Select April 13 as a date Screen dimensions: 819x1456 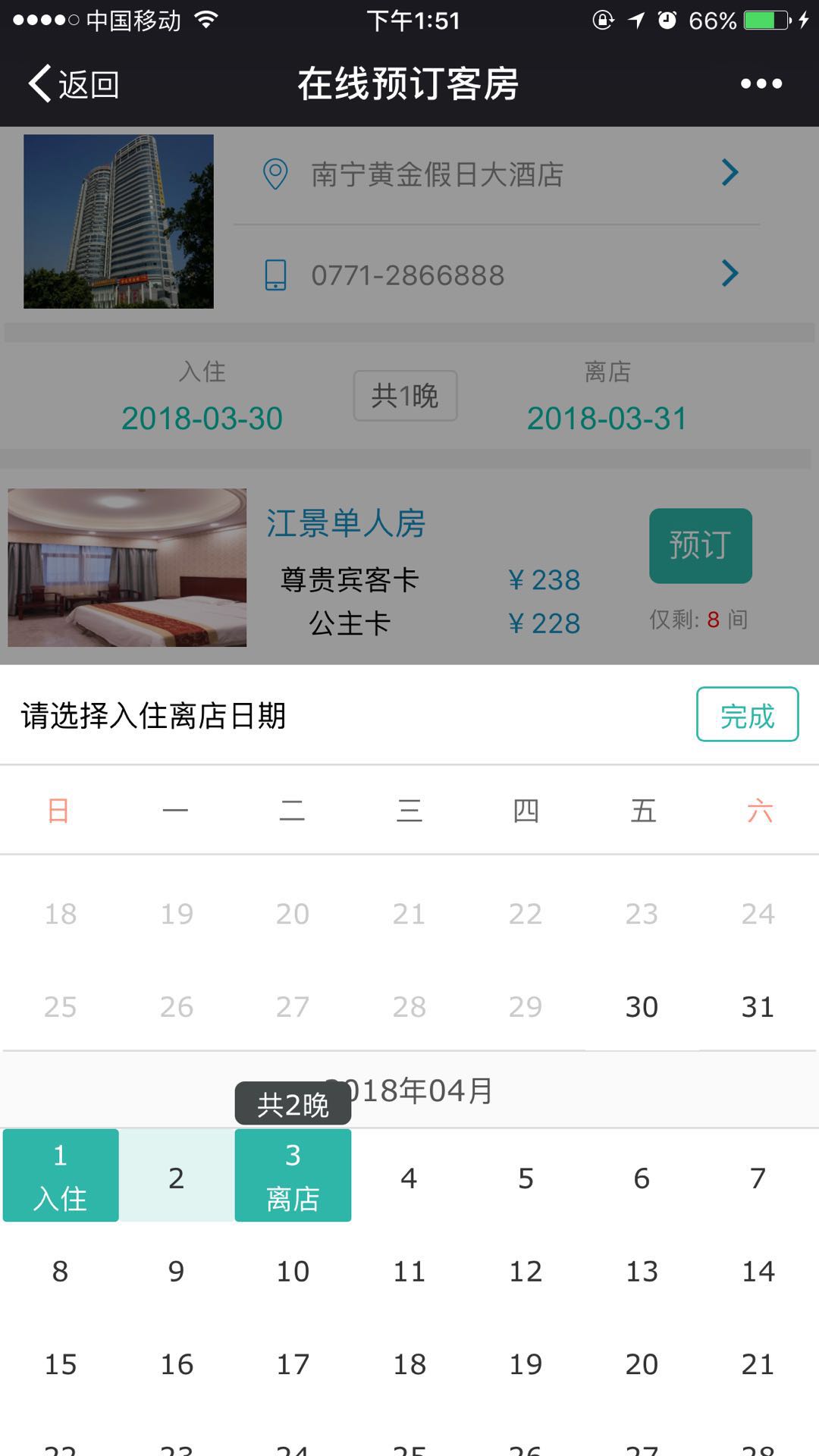642,1271
